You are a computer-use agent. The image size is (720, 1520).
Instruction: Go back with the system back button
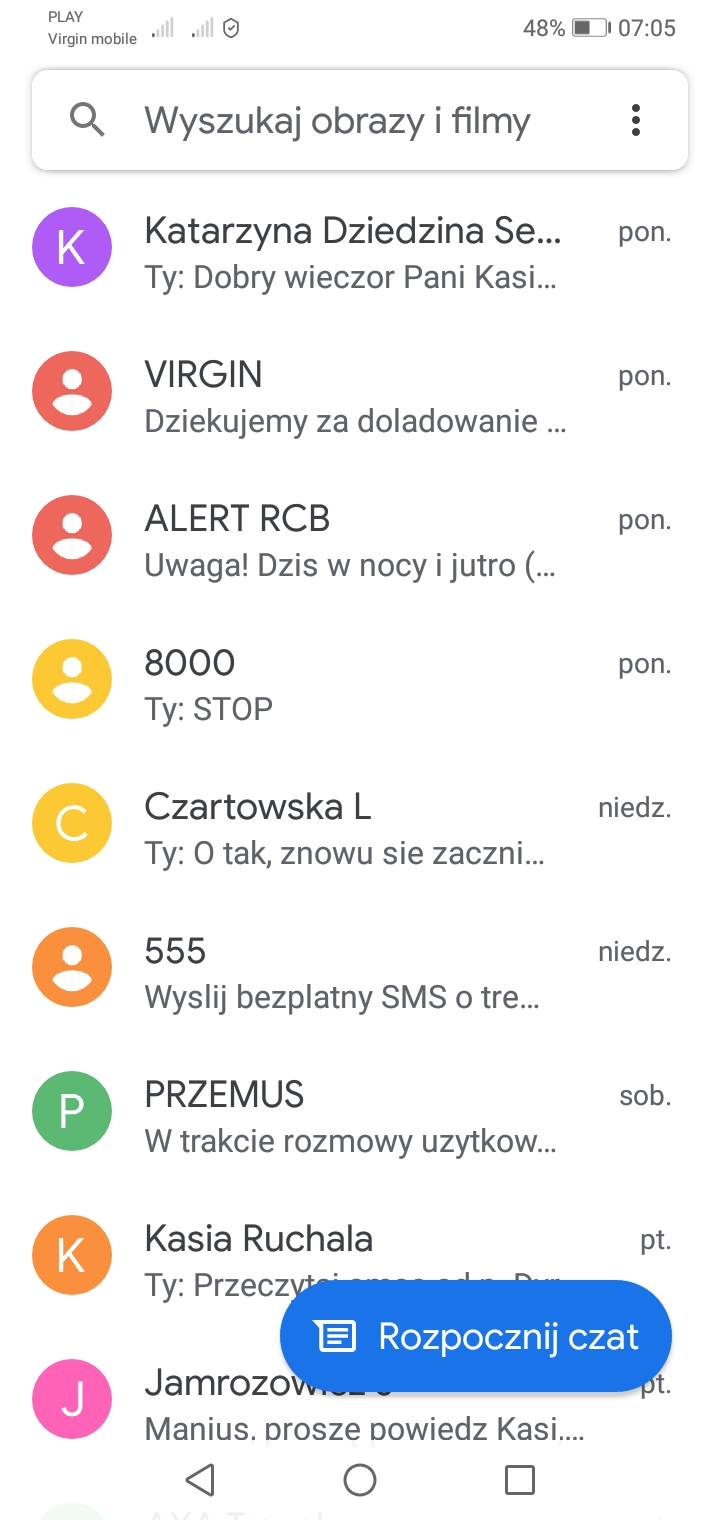pyautogui.click(x=200, y=1479)
